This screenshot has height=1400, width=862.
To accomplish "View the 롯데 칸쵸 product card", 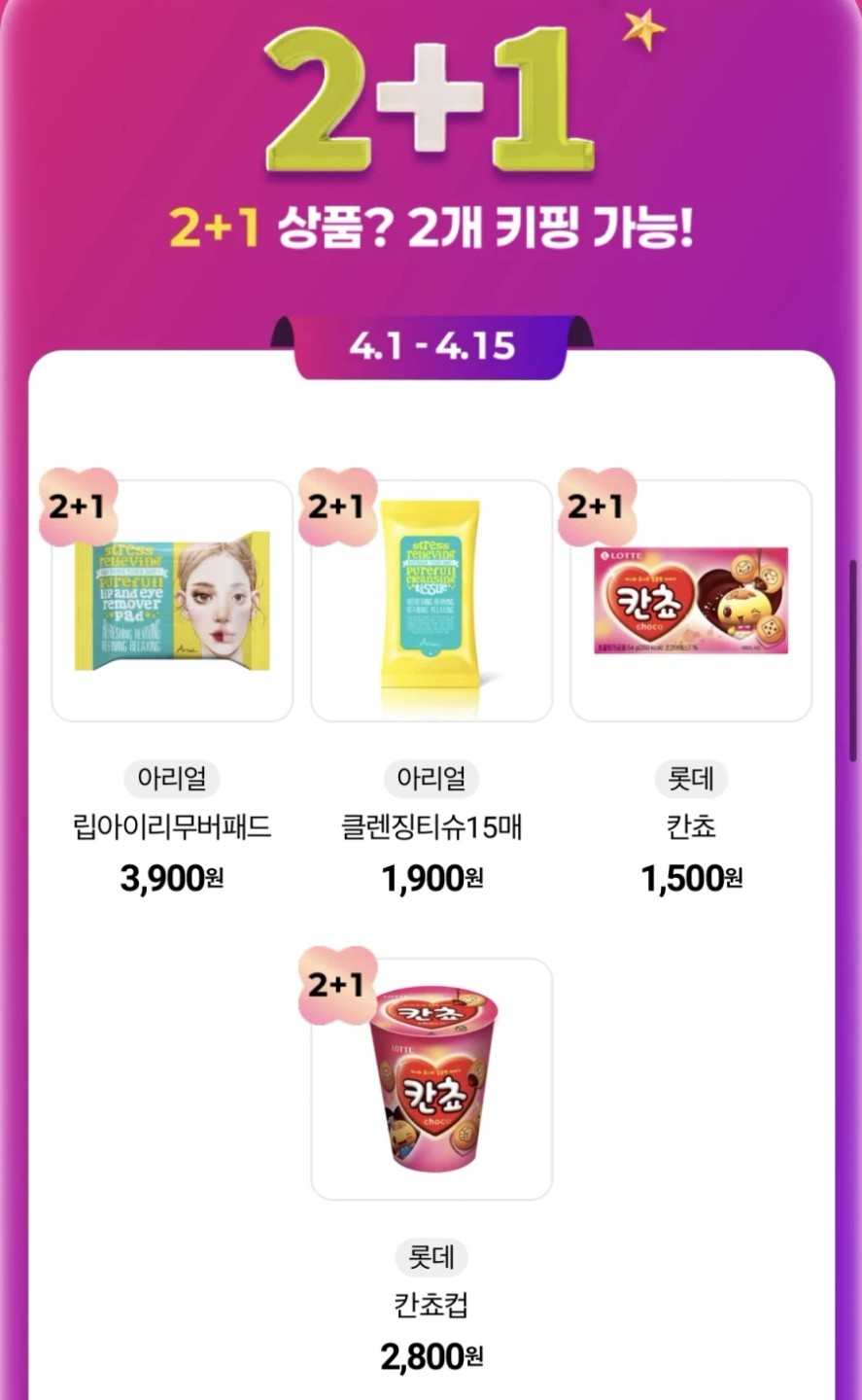I will click(x=691, y=601).
